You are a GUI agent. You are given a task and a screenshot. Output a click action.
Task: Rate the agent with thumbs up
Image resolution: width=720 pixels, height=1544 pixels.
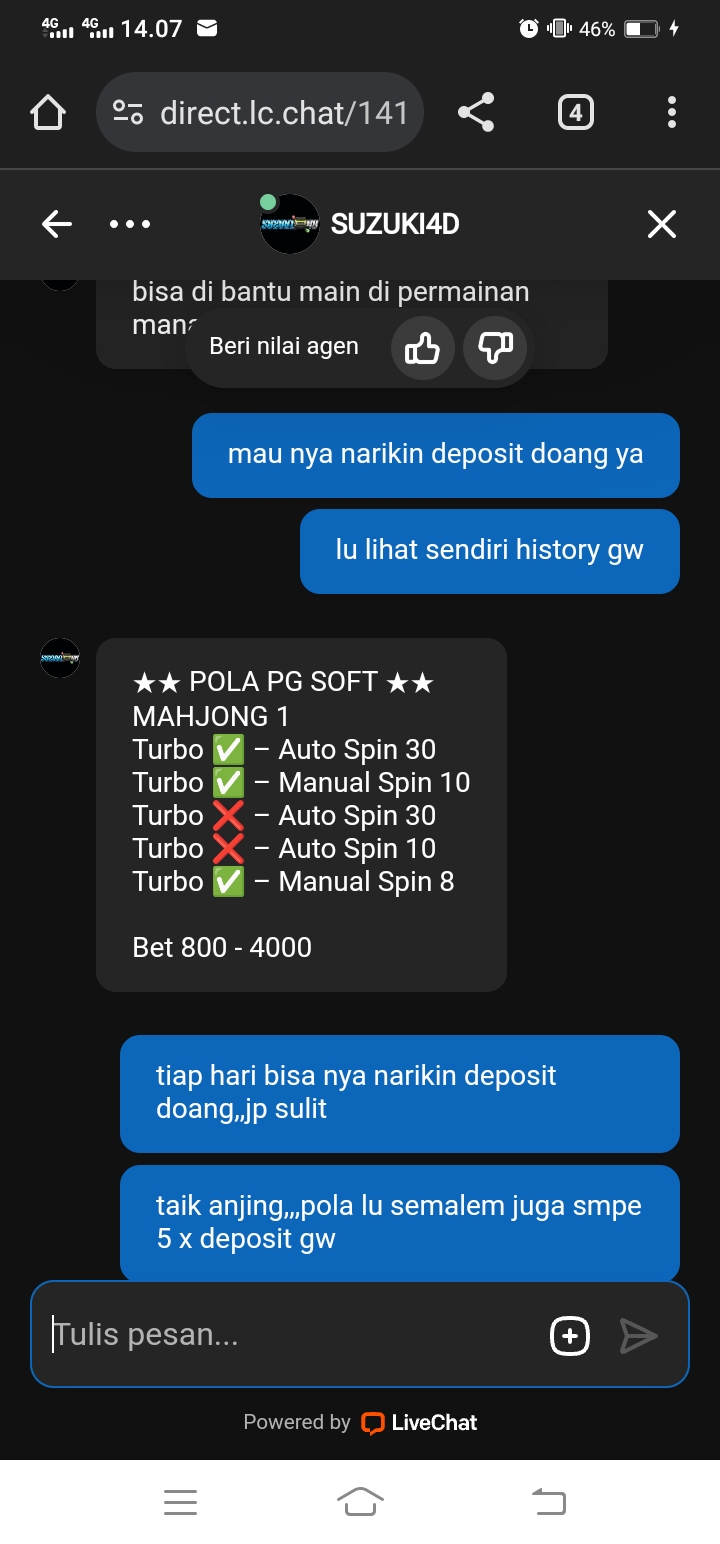(422, 348)
